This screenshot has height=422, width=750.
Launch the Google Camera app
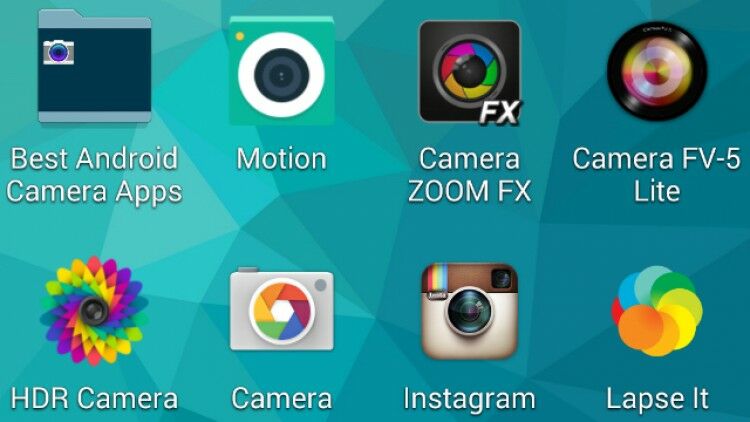[281, 311]
